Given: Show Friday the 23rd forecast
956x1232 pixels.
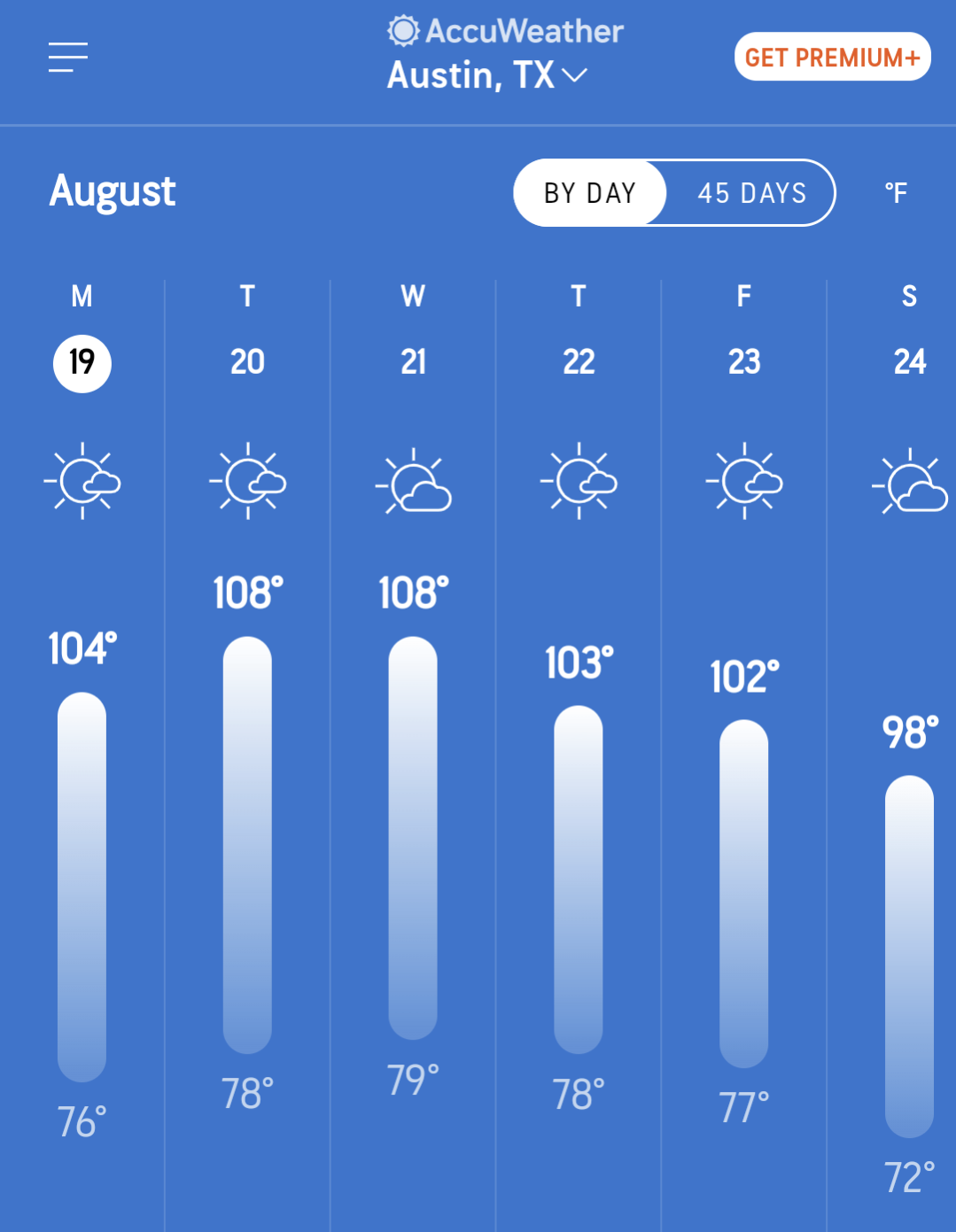Looking at the screenshot, I should (x=744, y=362).
